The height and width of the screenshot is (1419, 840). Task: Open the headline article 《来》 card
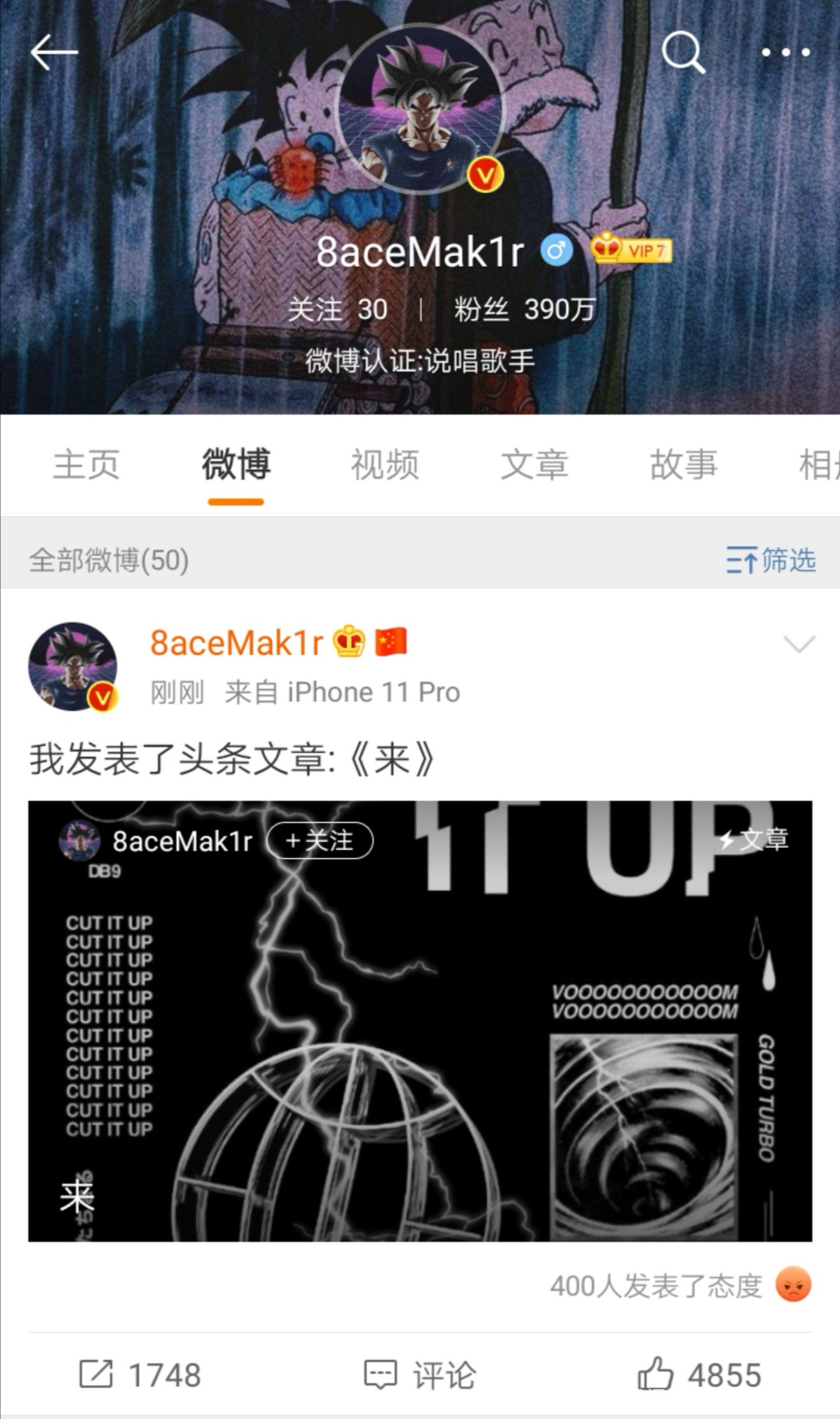coord(420,1021)
